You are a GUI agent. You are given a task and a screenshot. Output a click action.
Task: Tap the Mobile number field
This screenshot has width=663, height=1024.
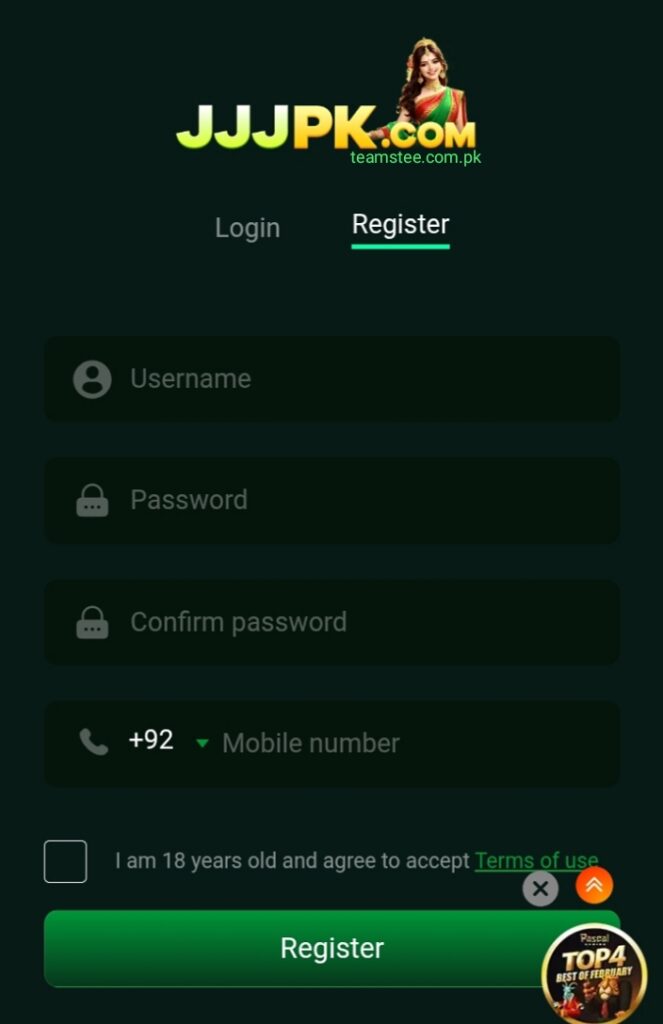[x=410, y=743]
